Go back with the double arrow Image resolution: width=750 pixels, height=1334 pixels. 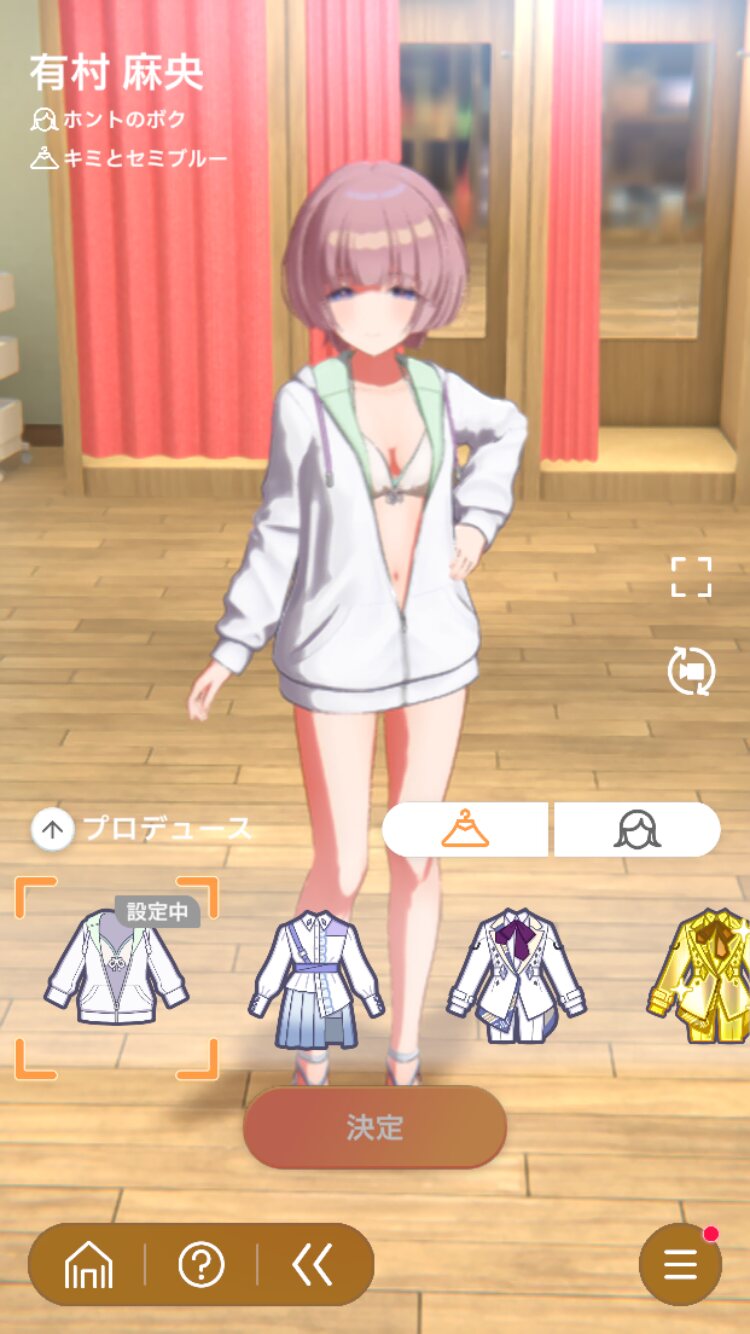(x=312, y=1266)
